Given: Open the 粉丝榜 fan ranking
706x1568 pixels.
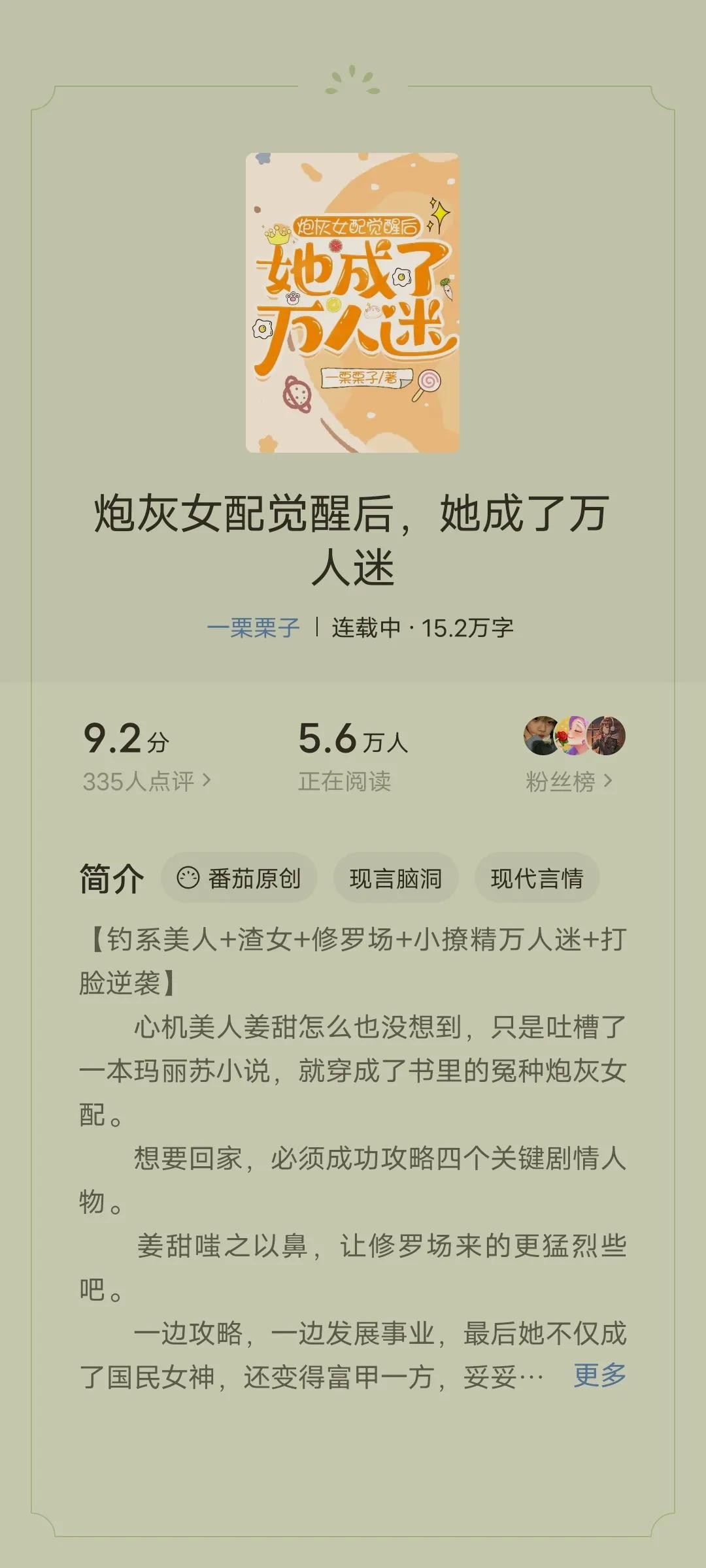Looking at the screenshot, I should point(569,781).
